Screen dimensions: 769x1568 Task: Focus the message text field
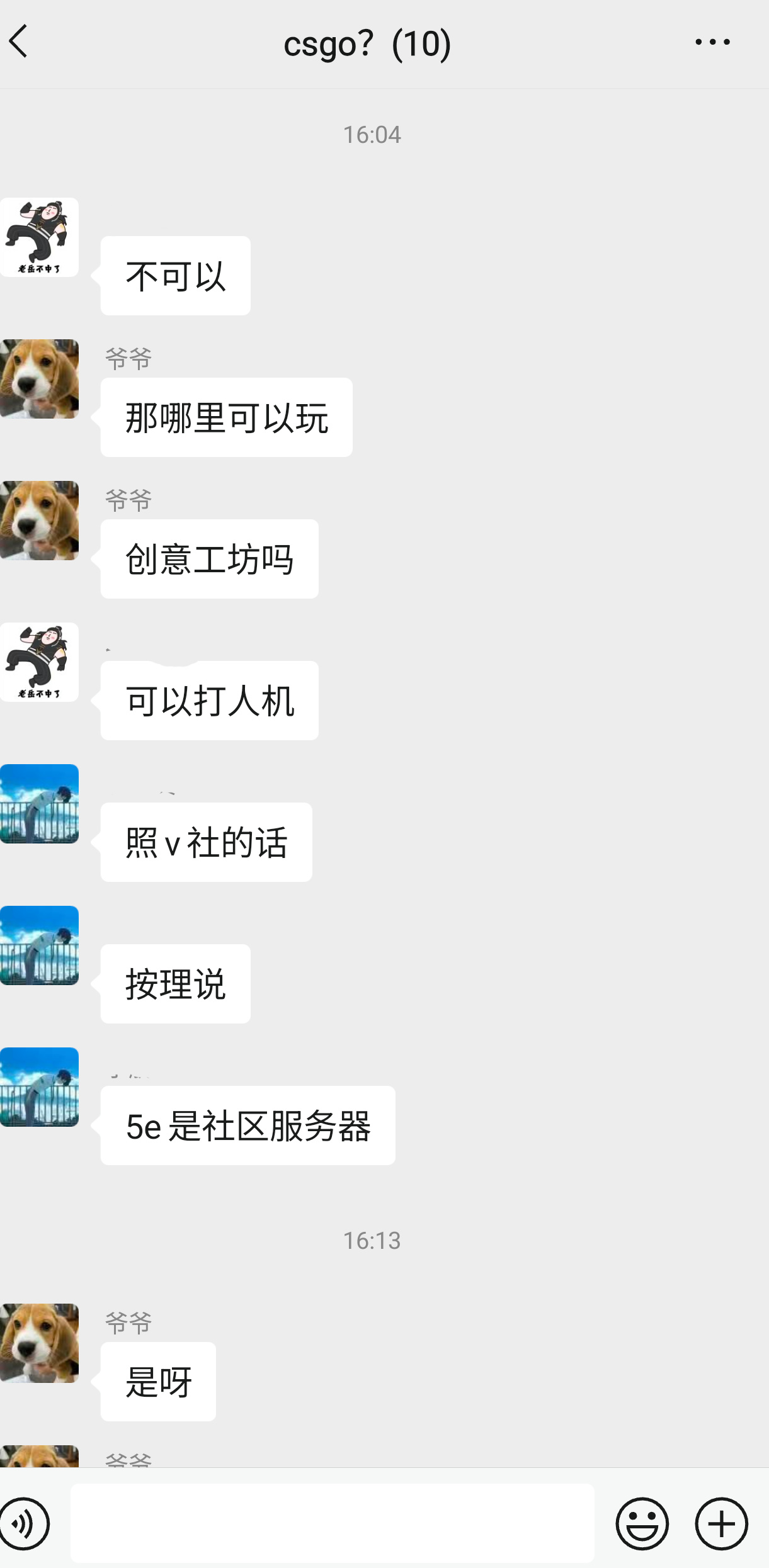(332, 1523)
